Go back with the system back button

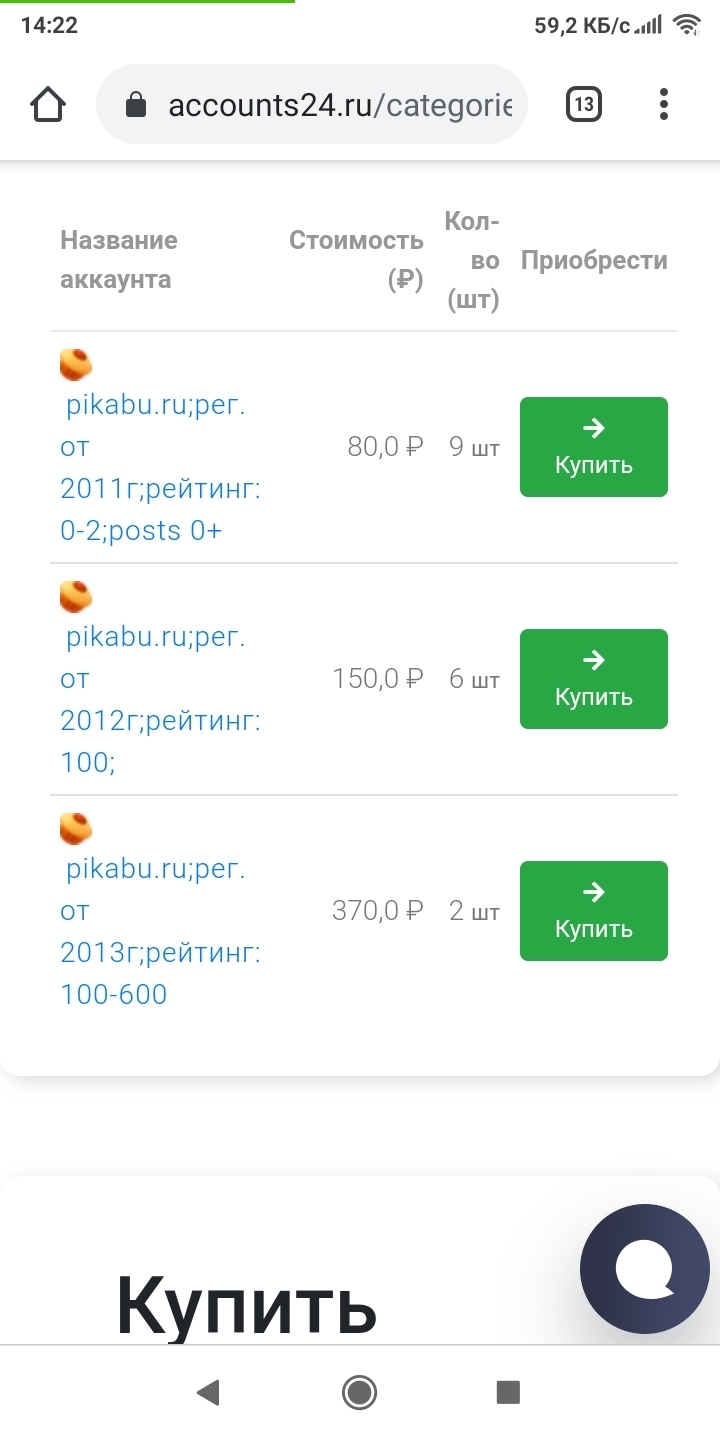click(208, 1392)
